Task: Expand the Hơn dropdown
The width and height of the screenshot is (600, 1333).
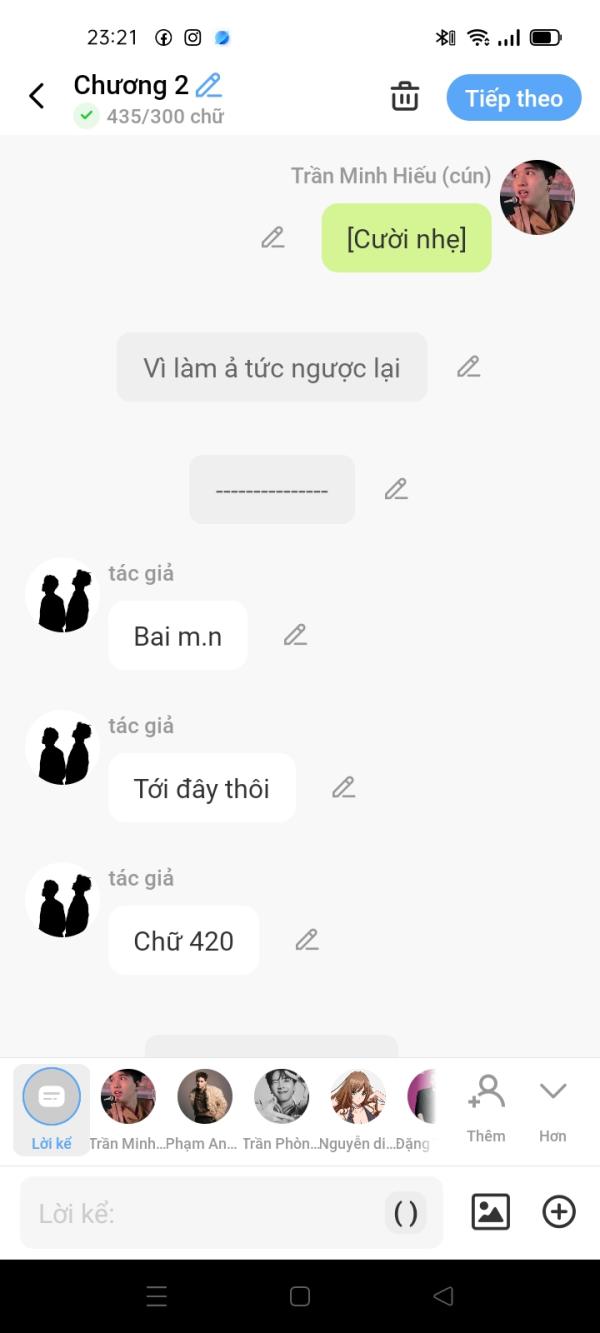Action: [553, 1108]
